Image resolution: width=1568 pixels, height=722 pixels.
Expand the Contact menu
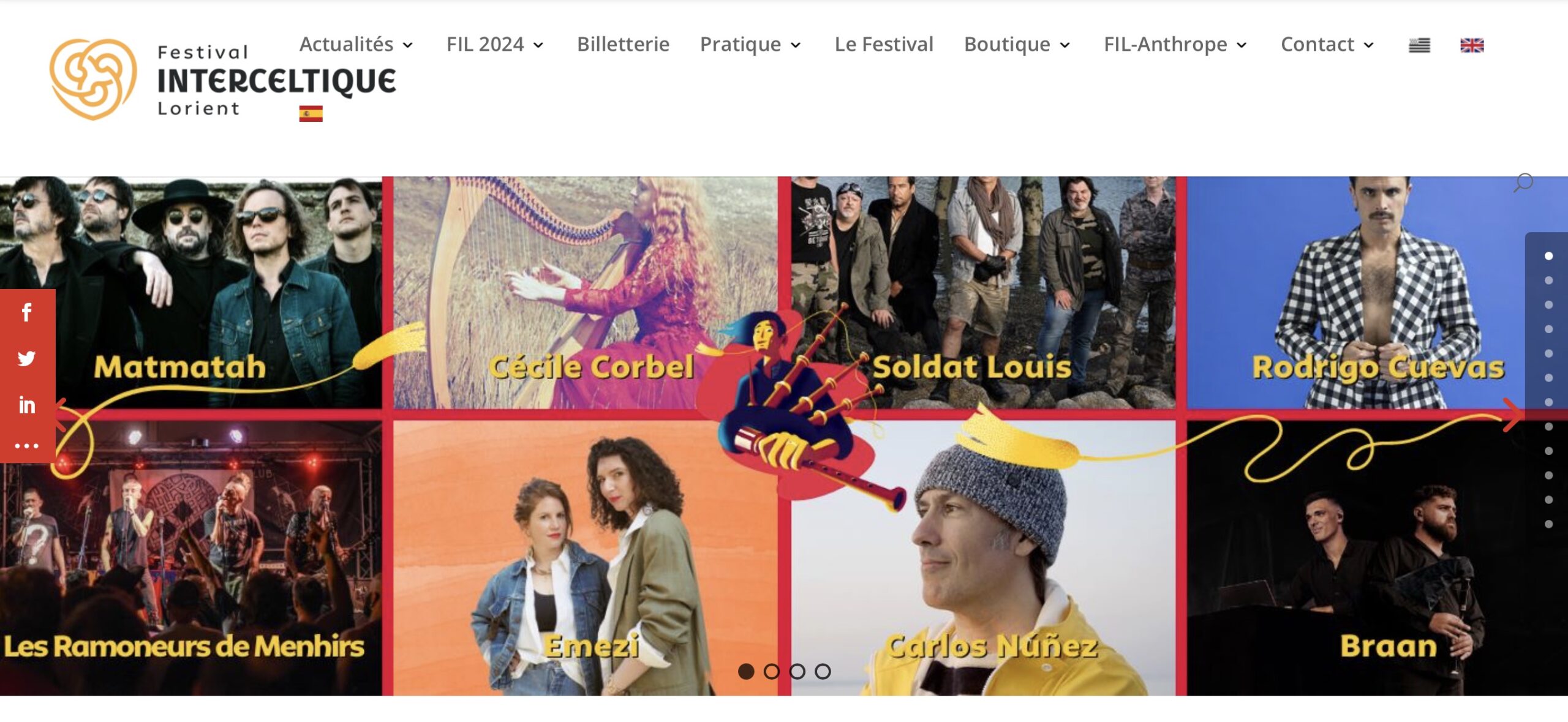[1327, 45]
